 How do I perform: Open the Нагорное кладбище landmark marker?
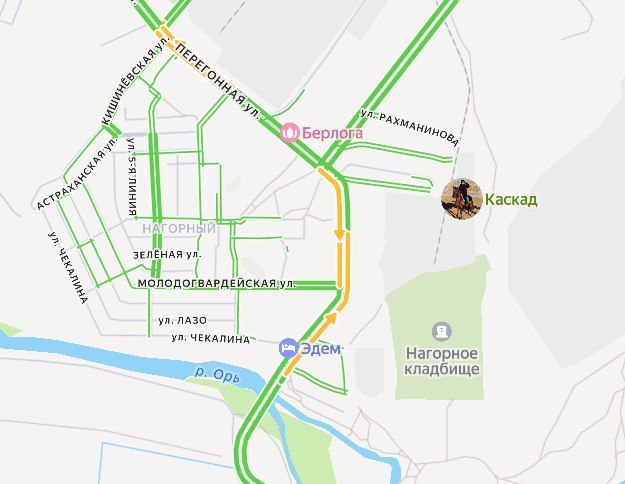coord(441,330)
